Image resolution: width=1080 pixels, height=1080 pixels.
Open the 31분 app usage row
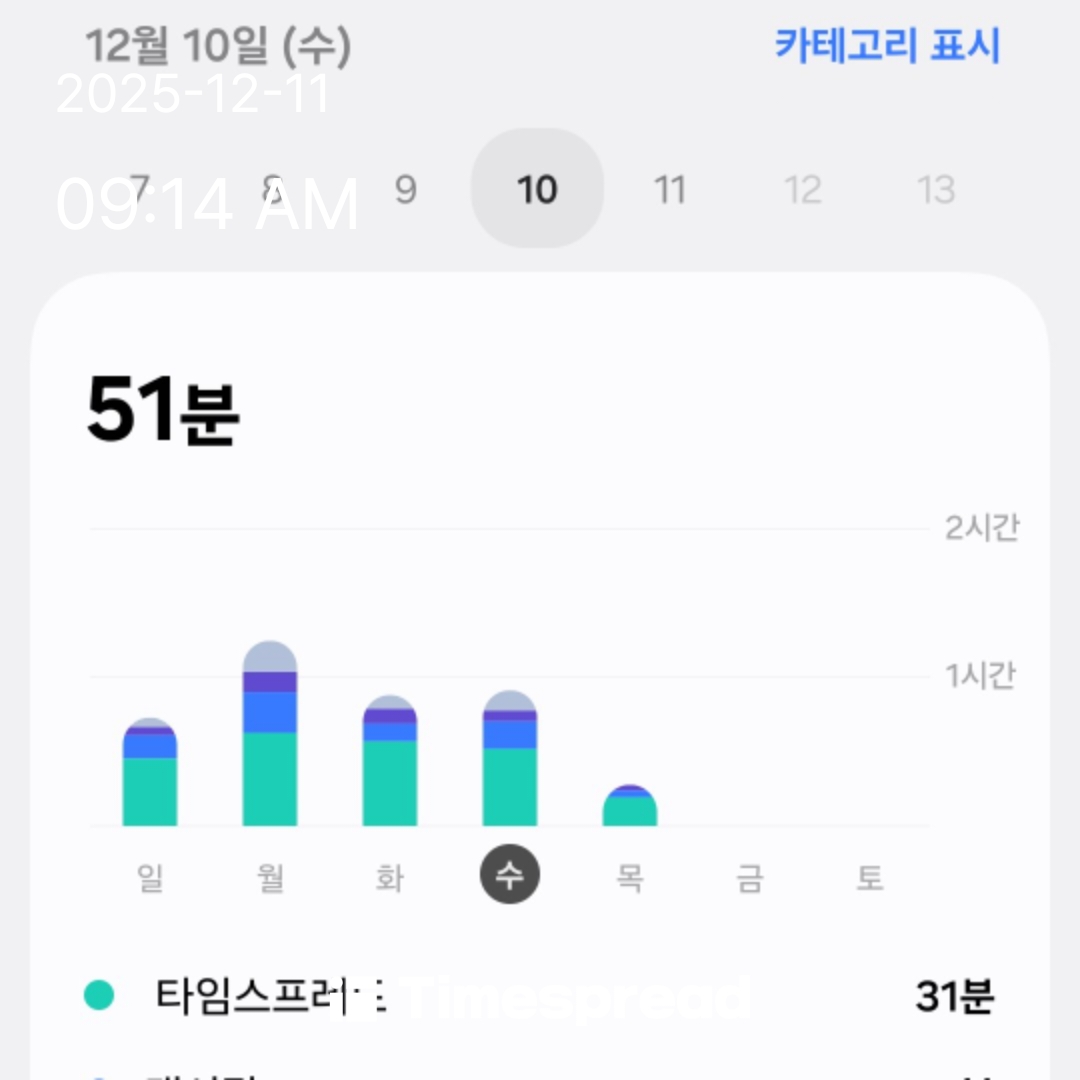tap(540, 996)
